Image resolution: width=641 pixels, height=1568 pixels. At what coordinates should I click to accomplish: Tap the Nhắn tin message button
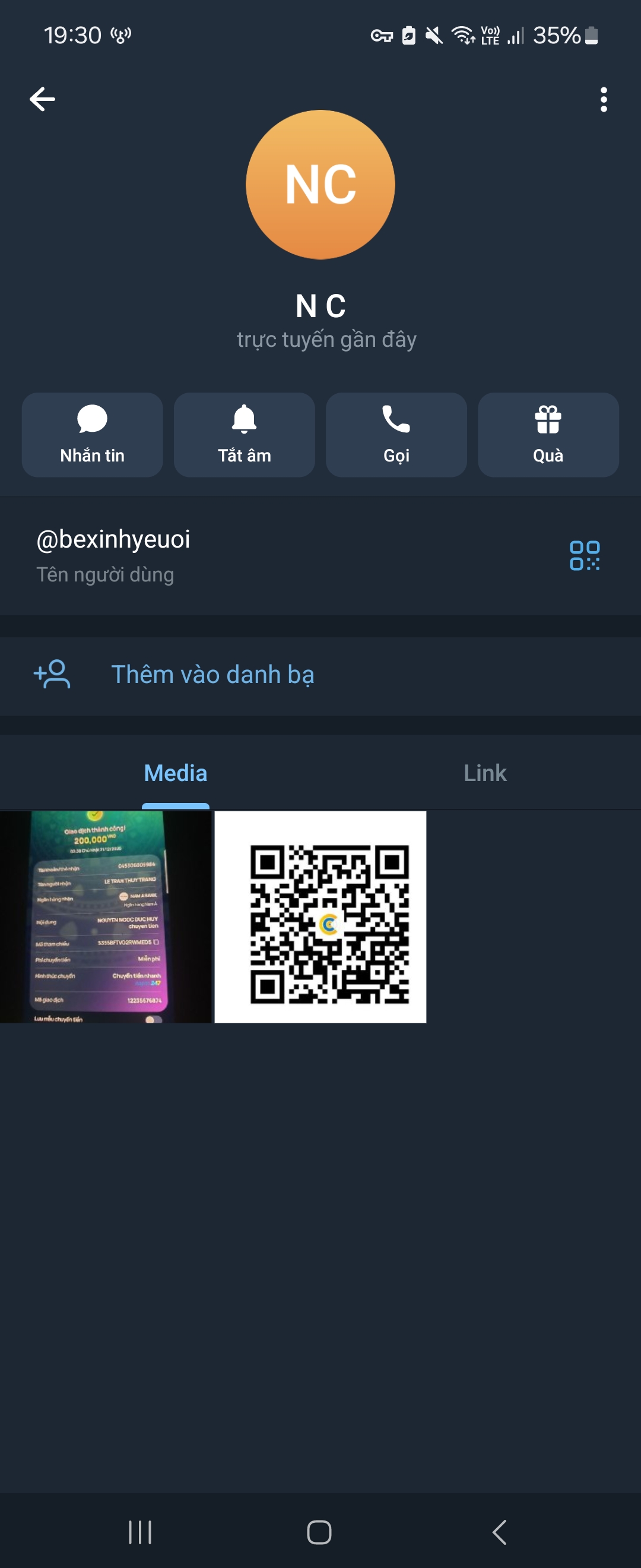[93, 435]
